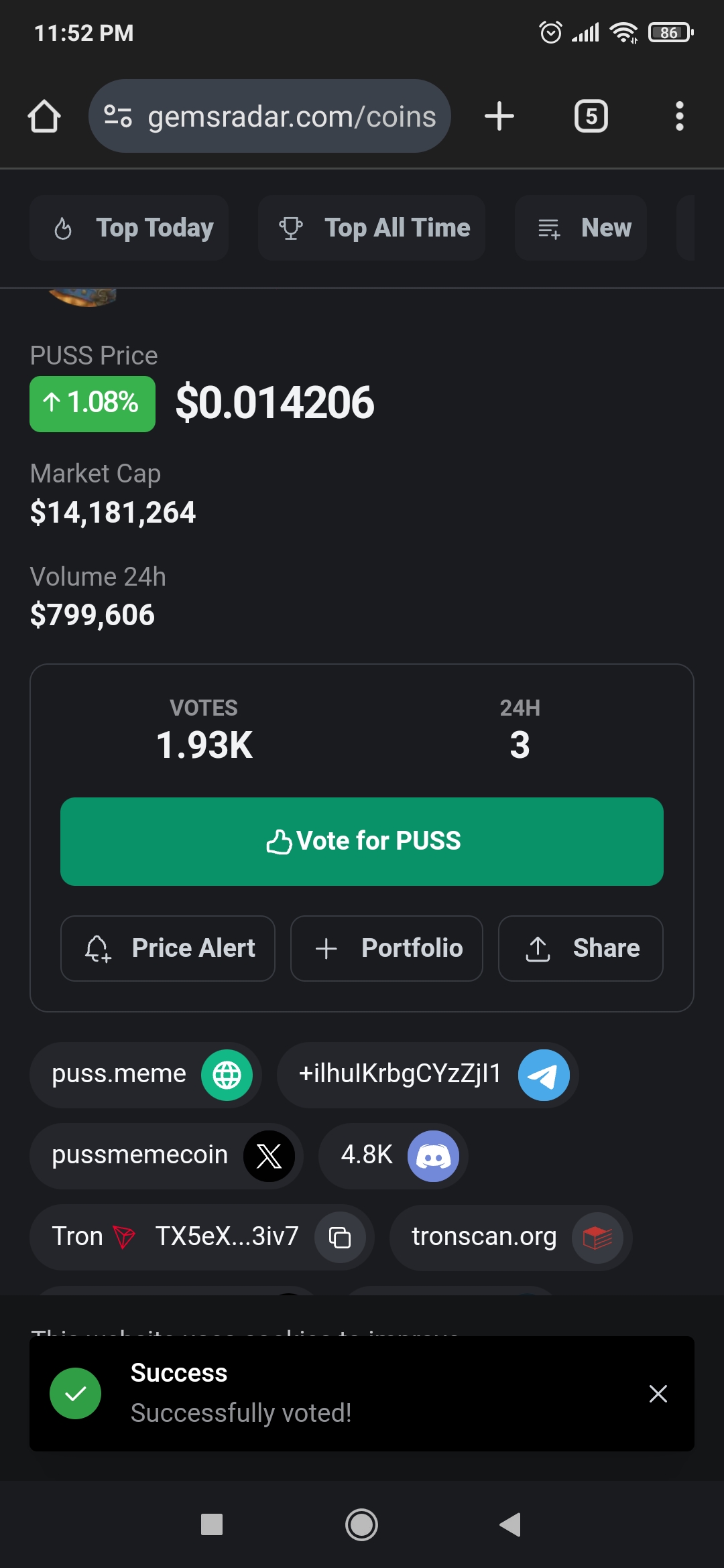Add PUSS to Portfolio
724x1568 pixels.
point(386,948)
